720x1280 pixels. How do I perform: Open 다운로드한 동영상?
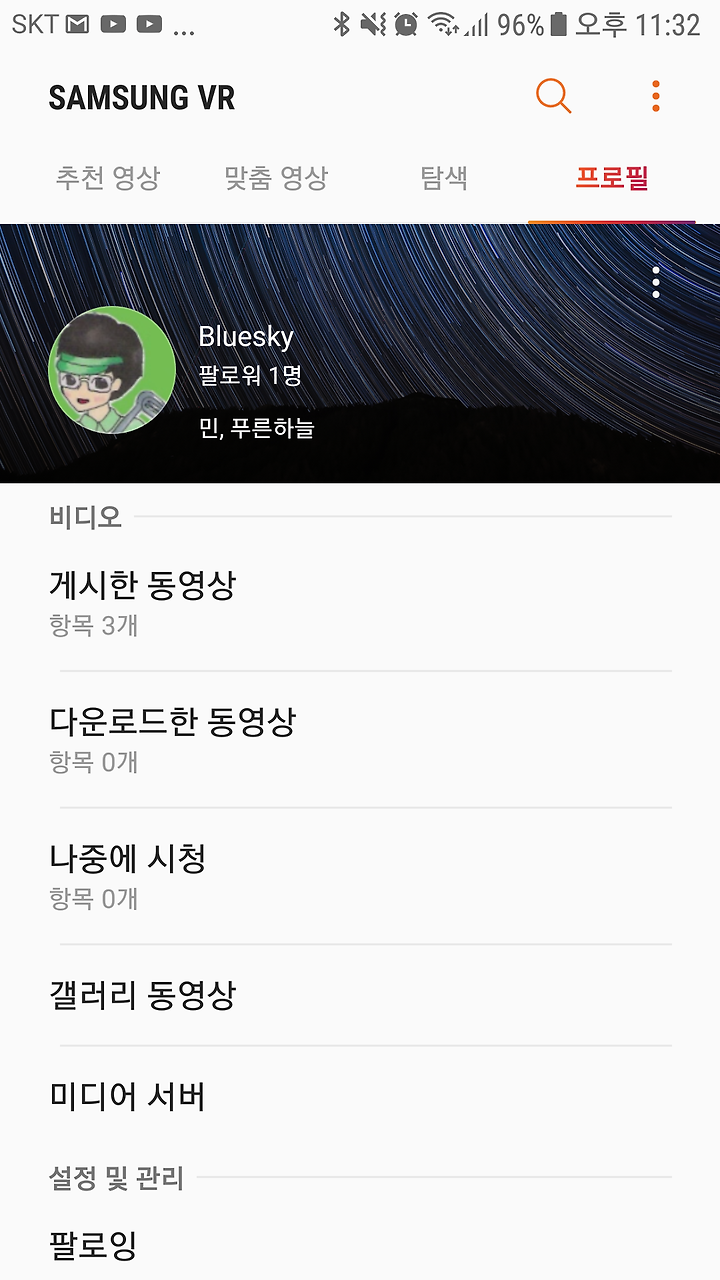360,740
